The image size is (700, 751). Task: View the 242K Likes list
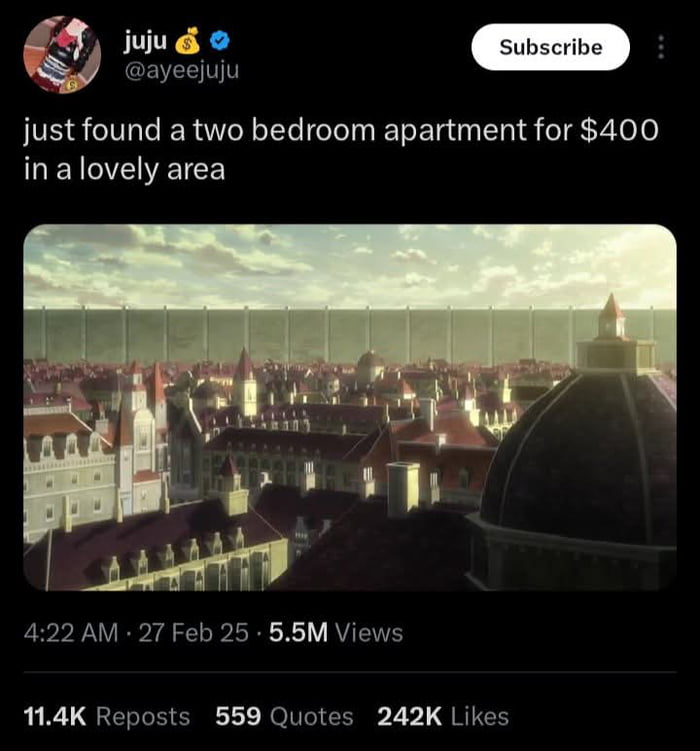(442, 716)
